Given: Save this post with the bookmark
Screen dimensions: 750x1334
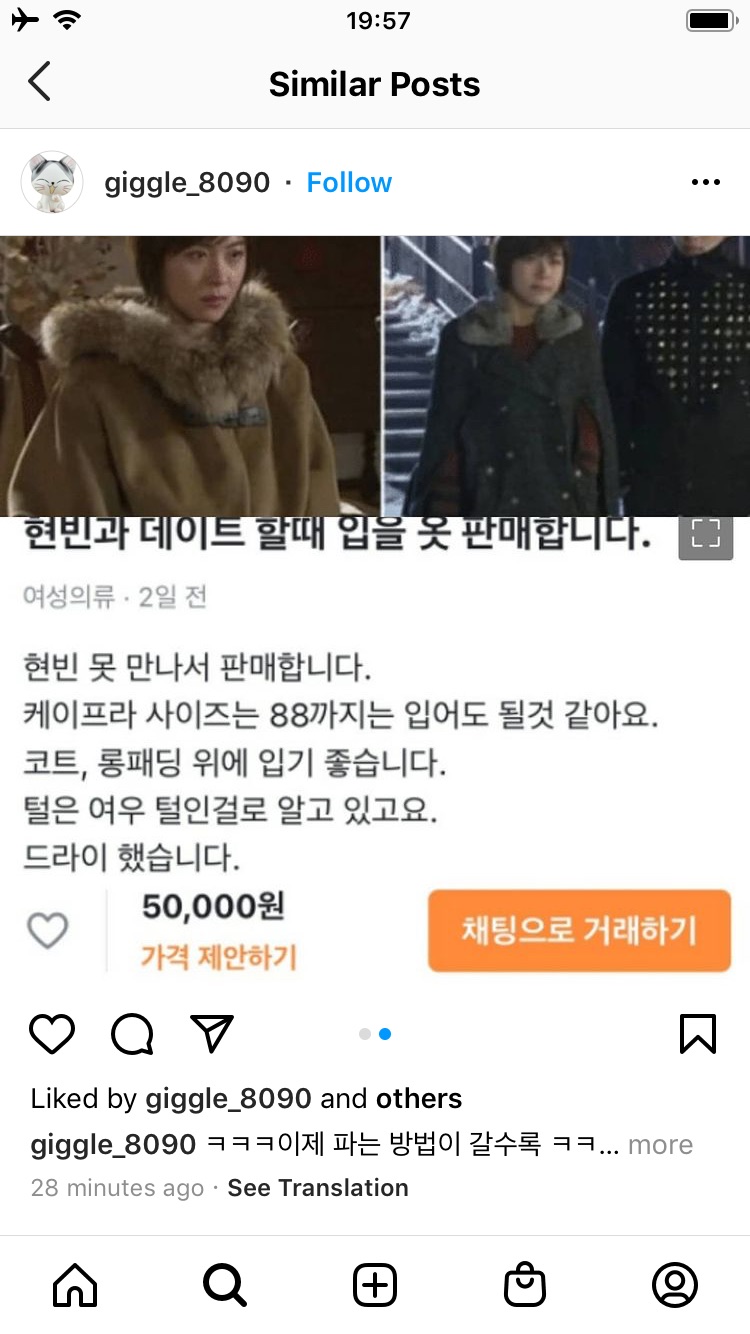Looking at the screenshot, I should click(698, 1034).
